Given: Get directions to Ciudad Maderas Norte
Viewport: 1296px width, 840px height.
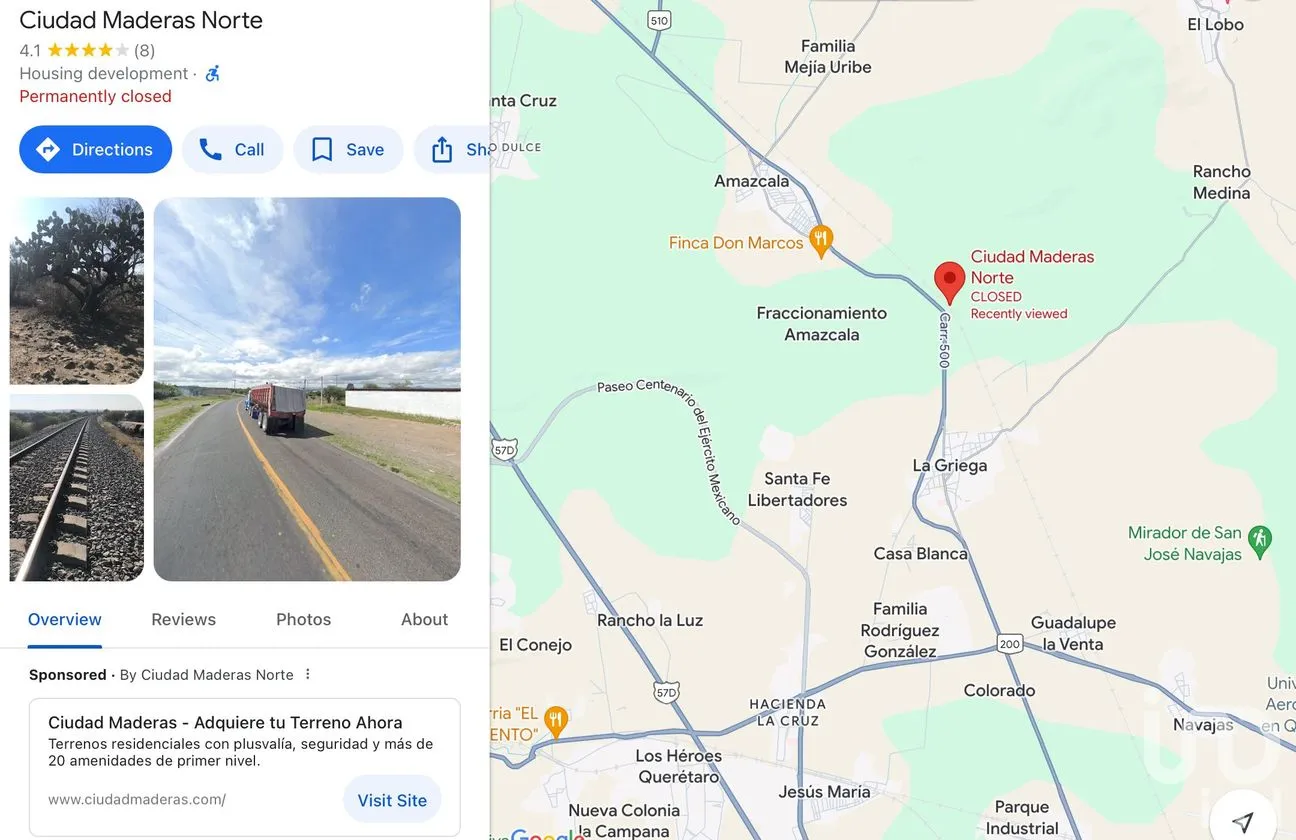Looking at the screenshot, I should (95, 150).
